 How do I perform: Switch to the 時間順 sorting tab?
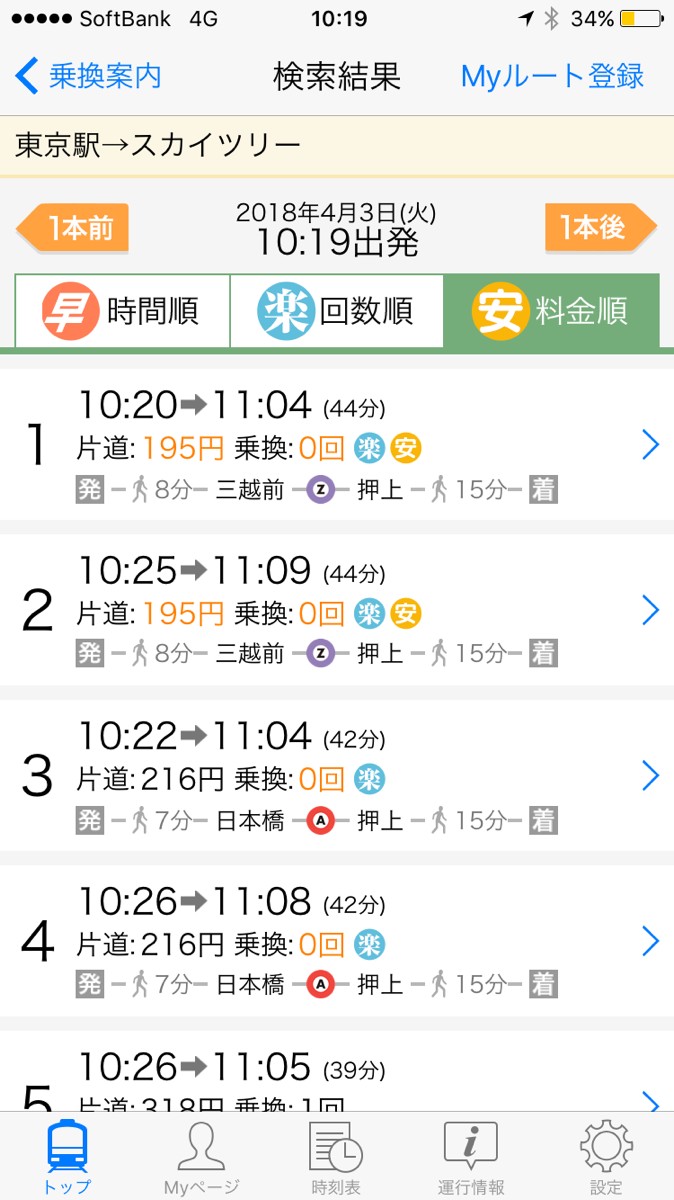click(123, 311)
